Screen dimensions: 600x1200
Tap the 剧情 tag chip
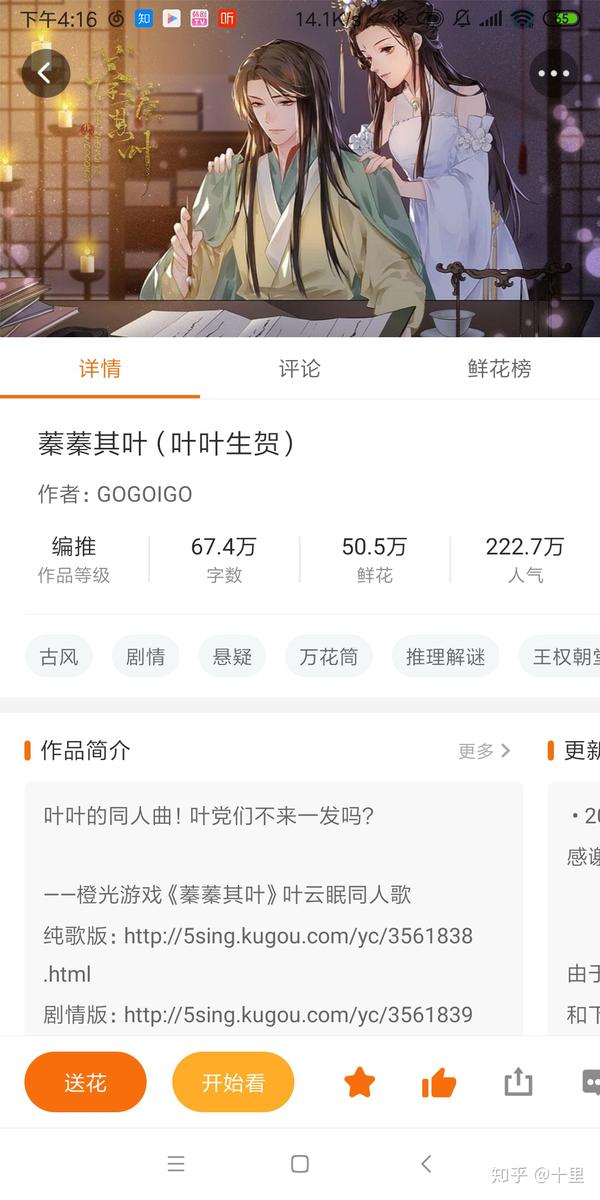coord(146,657)
